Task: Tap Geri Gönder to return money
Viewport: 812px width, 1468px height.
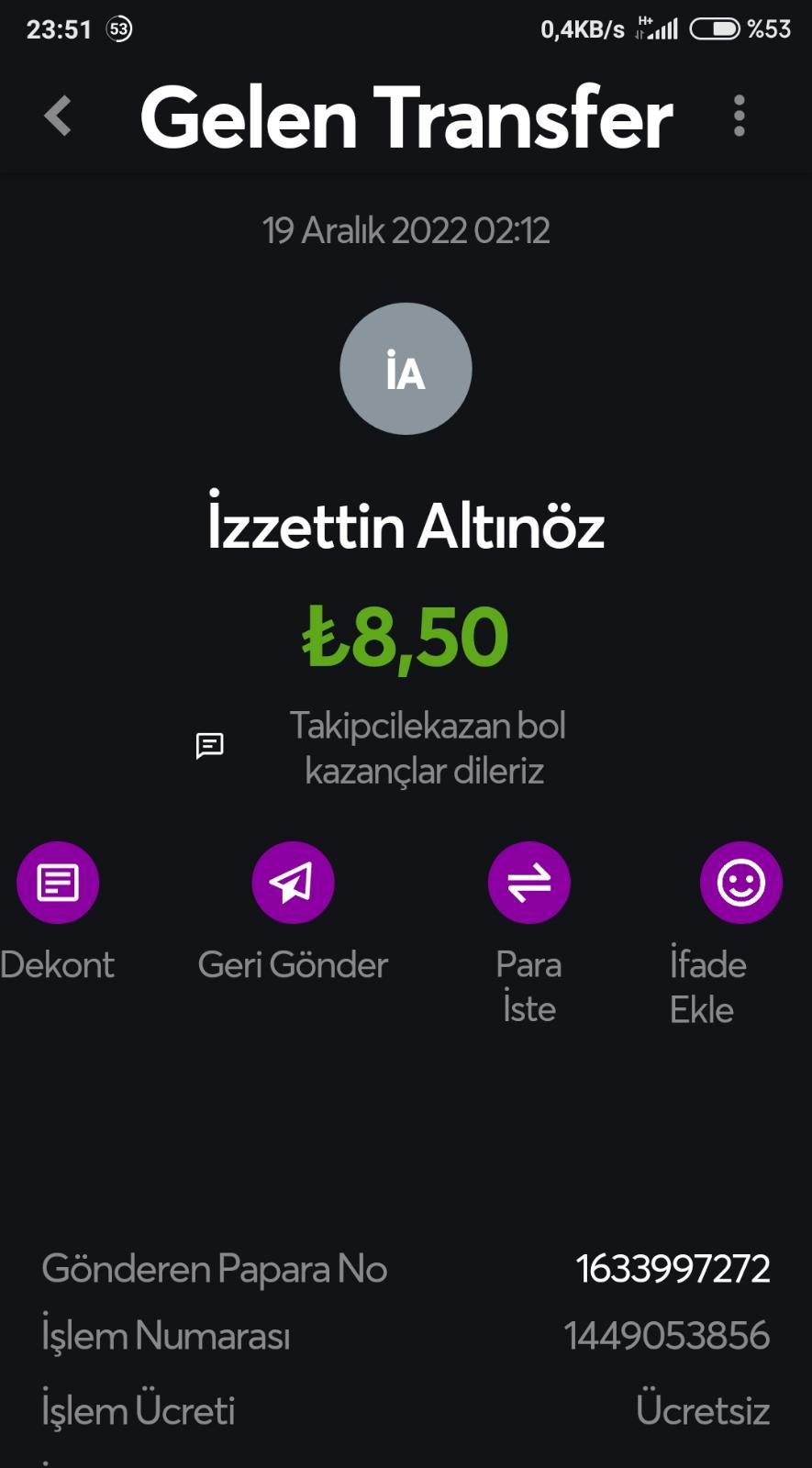Action: (293, 883)
